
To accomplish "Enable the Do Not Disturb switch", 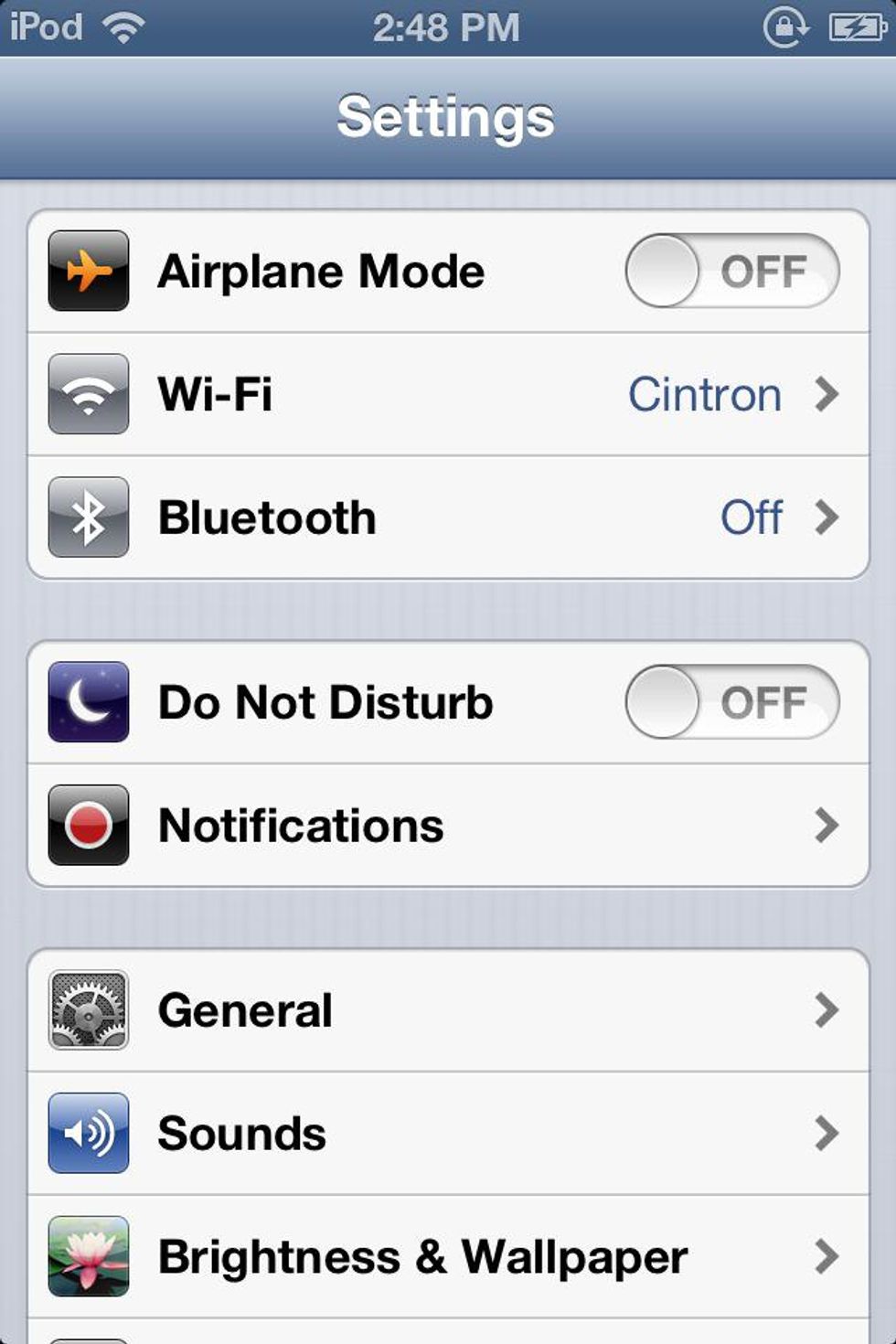I will pyautogui.click(x=731, y=702).
